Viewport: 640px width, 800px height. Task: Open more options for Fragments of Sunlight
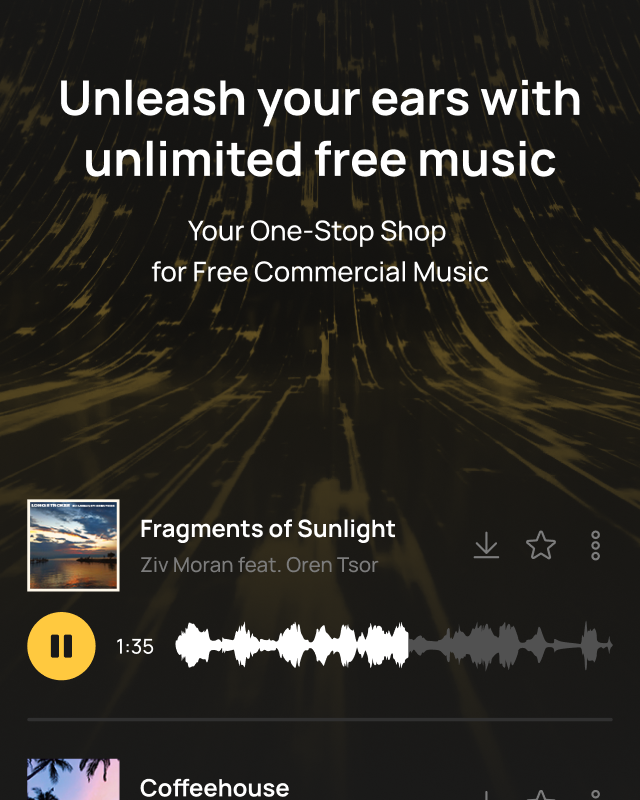596,545
